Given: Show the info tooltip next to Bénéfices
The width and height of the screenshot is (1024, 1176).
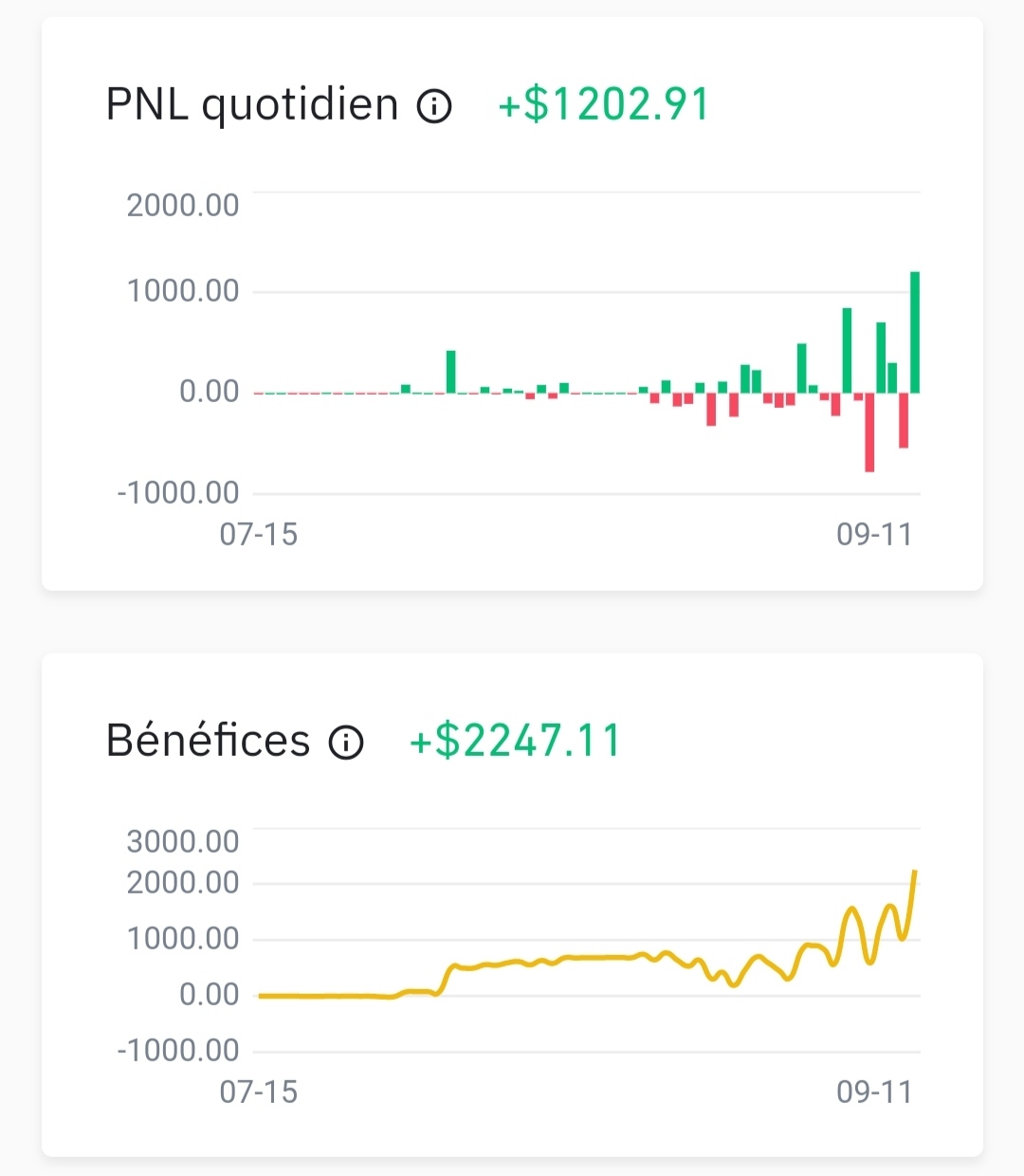Looking at the screenshot, I should click(346, 742).
